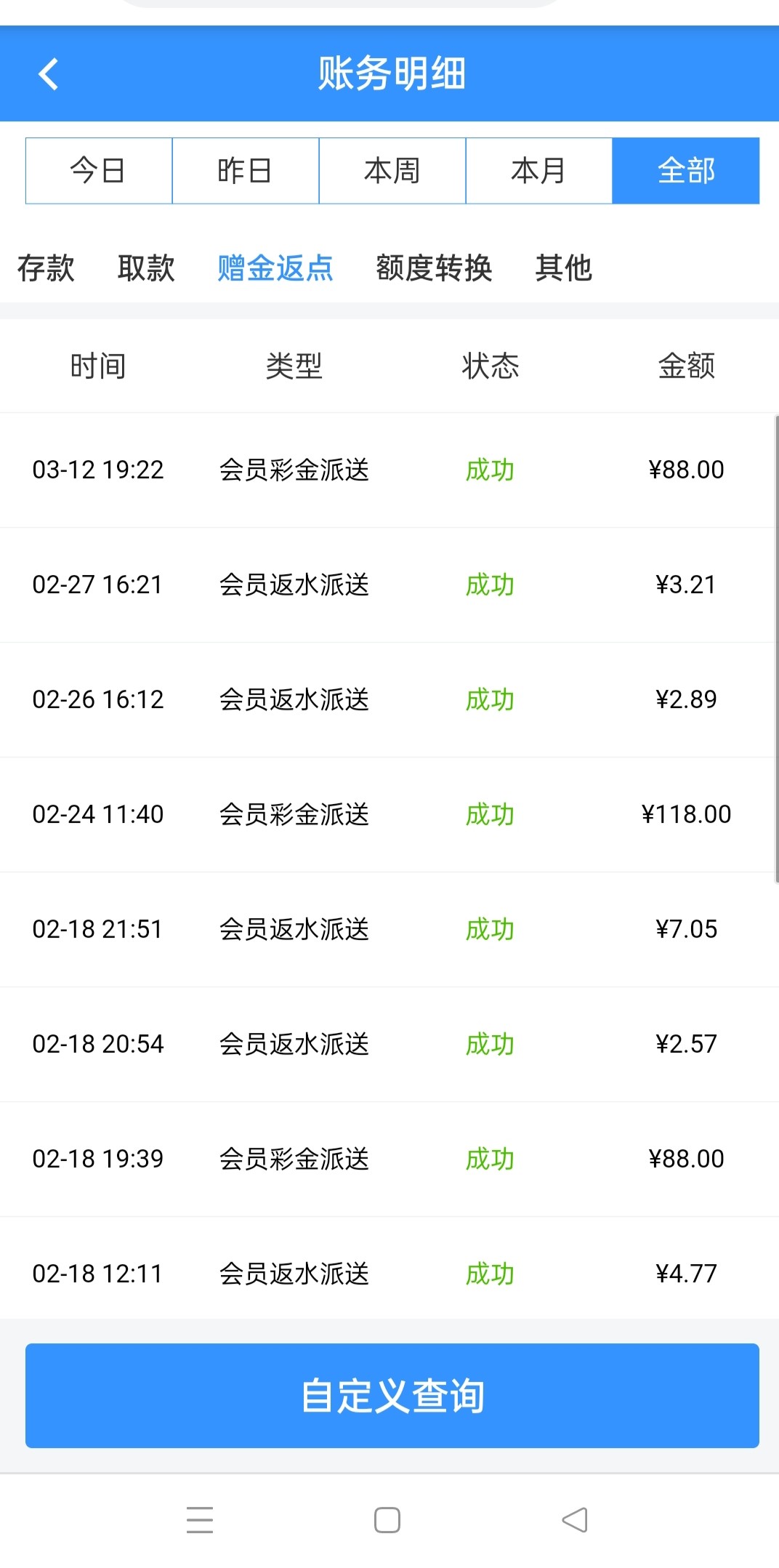Screen dimensions: 779x1568
Task: Select the 今日 time filter
Action: click(x=99, y=171)
